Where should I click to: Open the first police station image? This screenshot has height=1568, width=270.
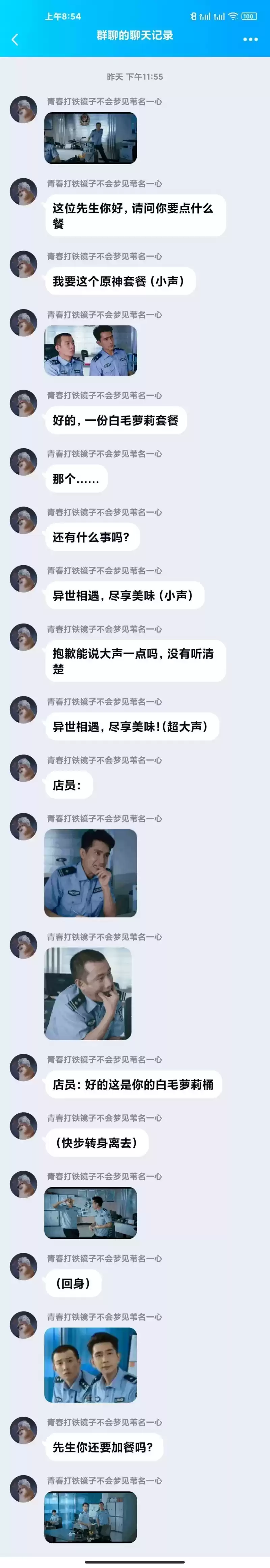click(90, 138)
